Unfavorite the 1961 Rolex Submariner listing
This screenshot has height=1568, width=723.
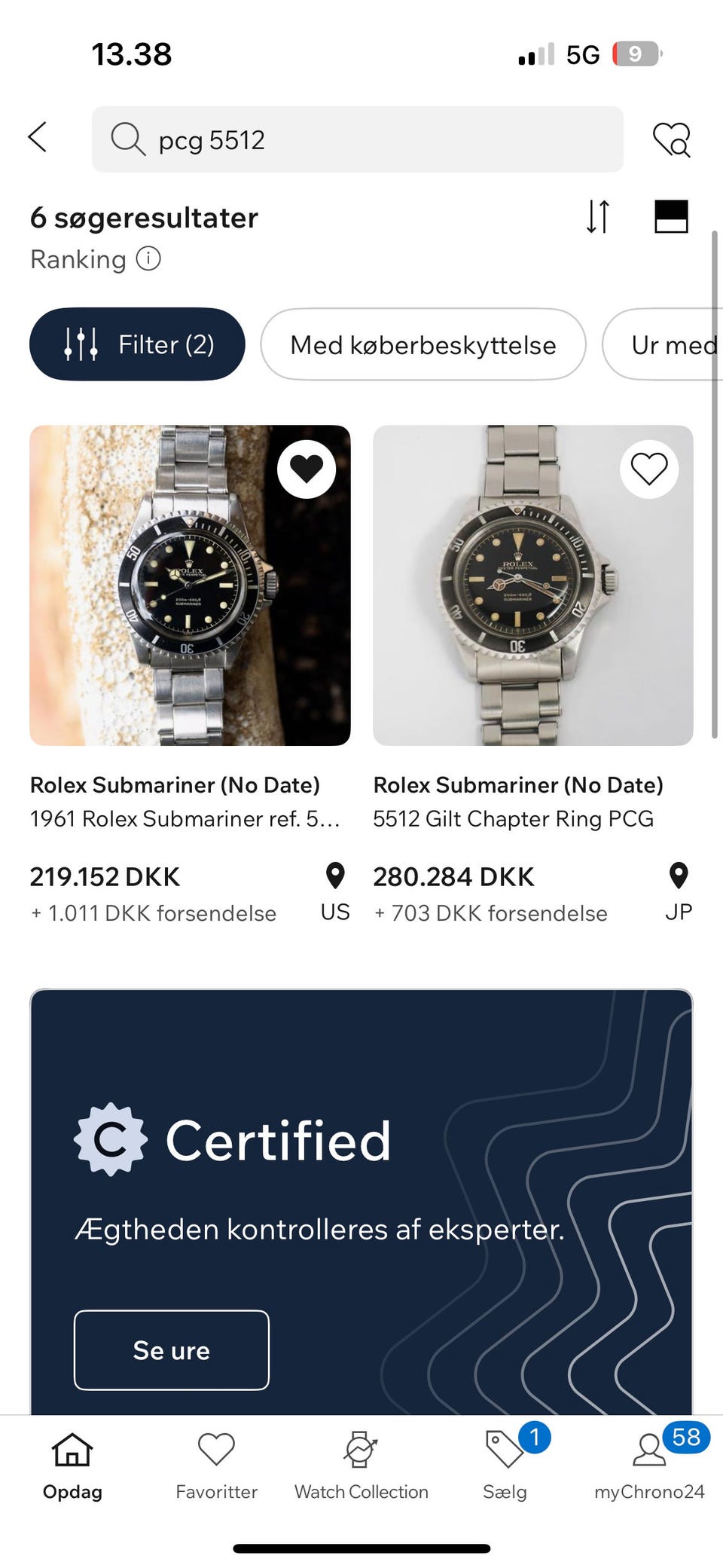[x=306, y=469]
